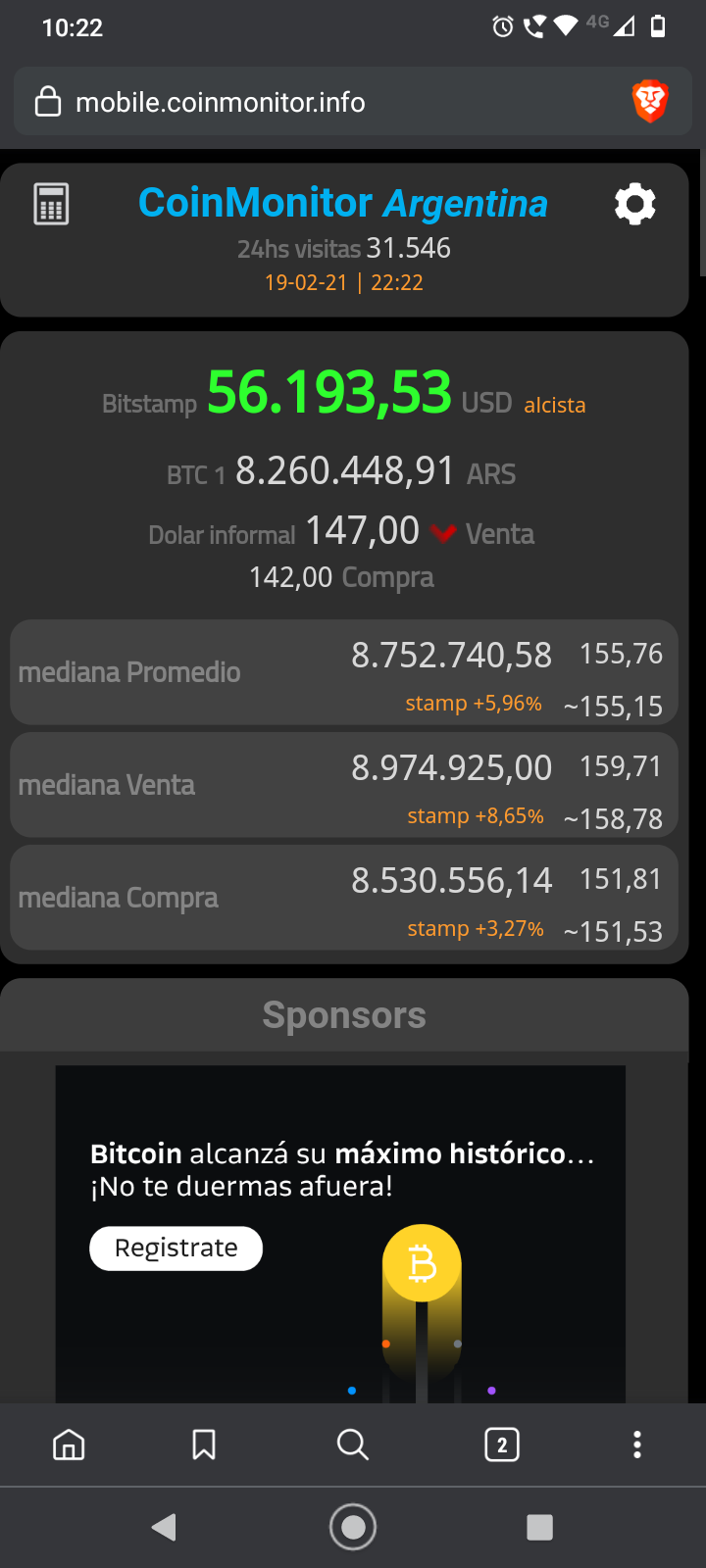Open the mediana Compra row
The width and height of the screenshot is (706, 1568).
coord(344,898)
